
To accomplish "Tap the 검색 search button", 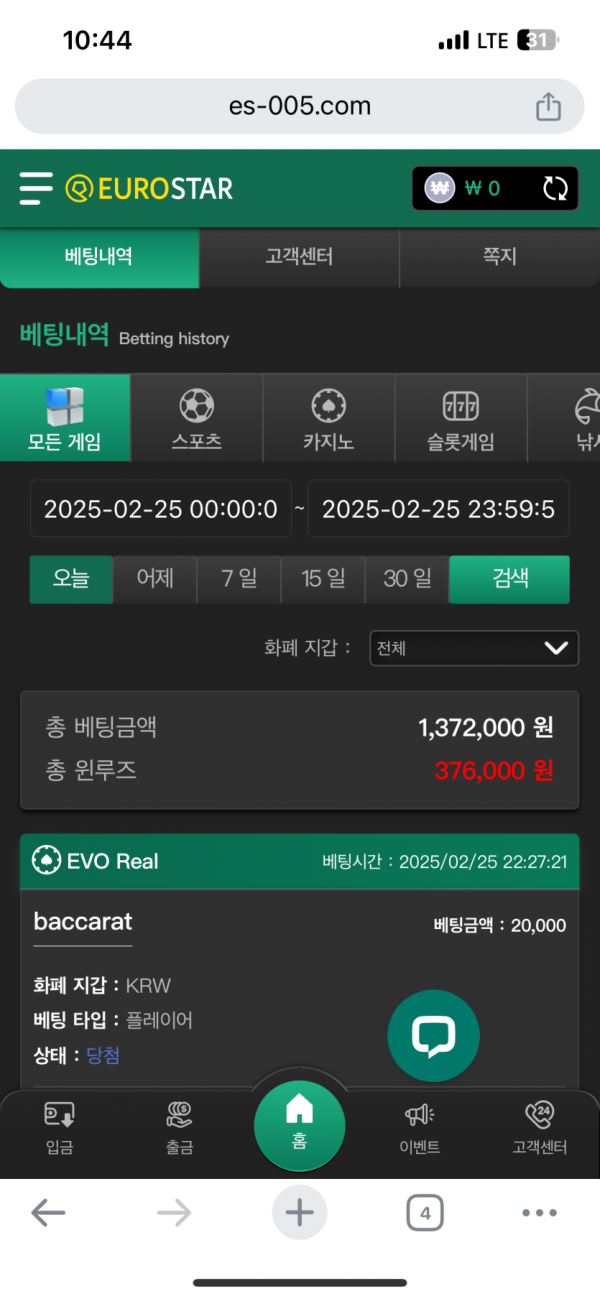I will 509,579.
